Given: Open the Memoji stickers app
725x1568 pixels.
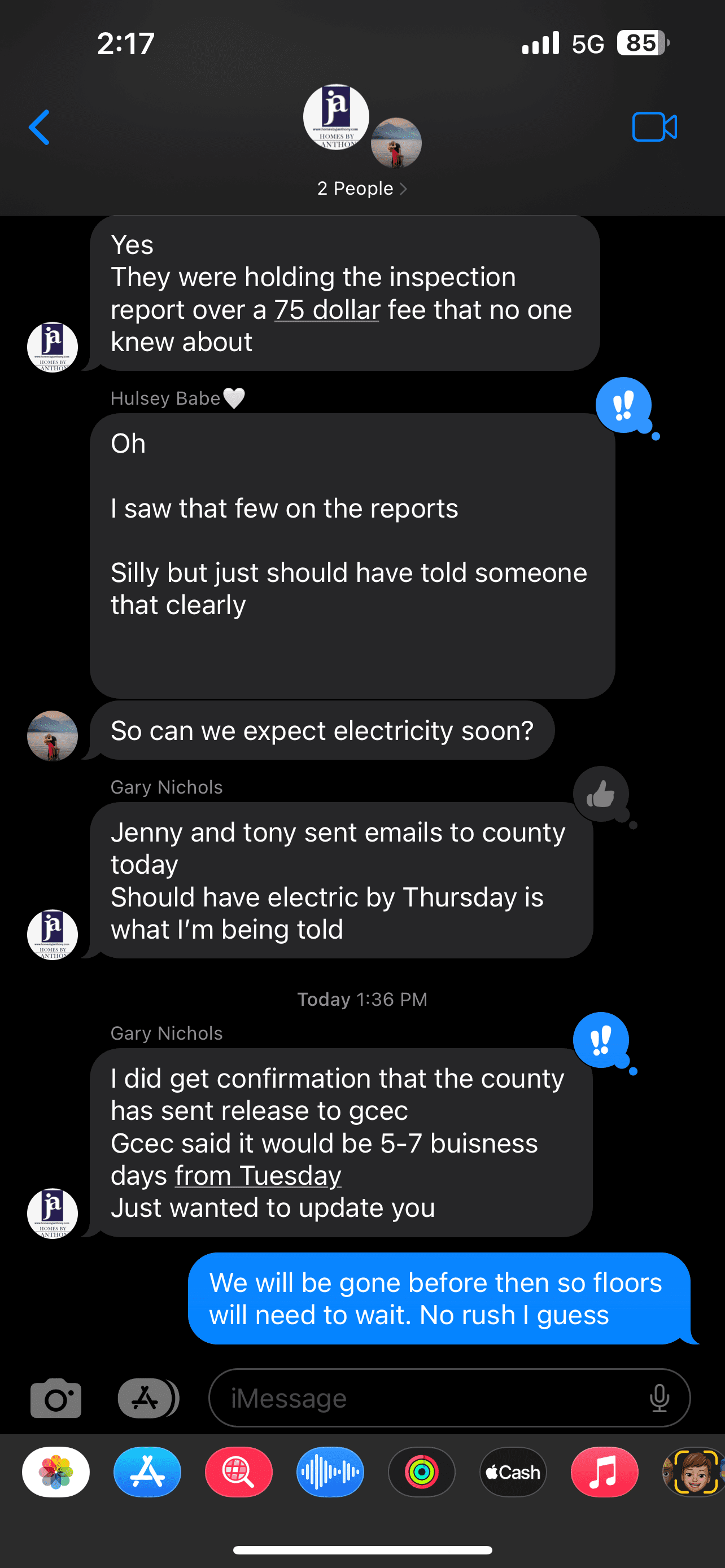Looking at the screenshot, I should (x=694, y=1472).
